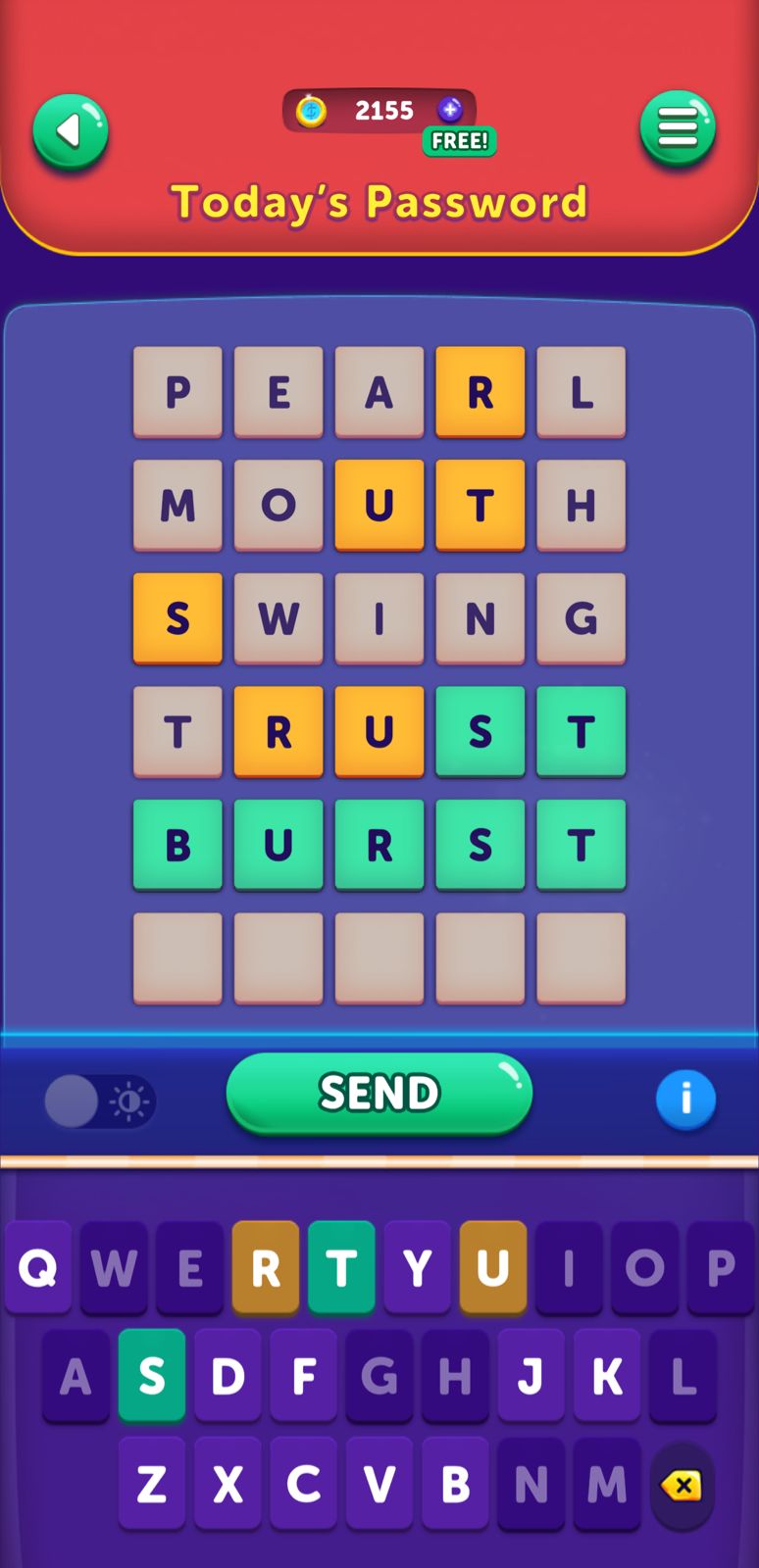Choose the letter C key

click(303, 1484)
